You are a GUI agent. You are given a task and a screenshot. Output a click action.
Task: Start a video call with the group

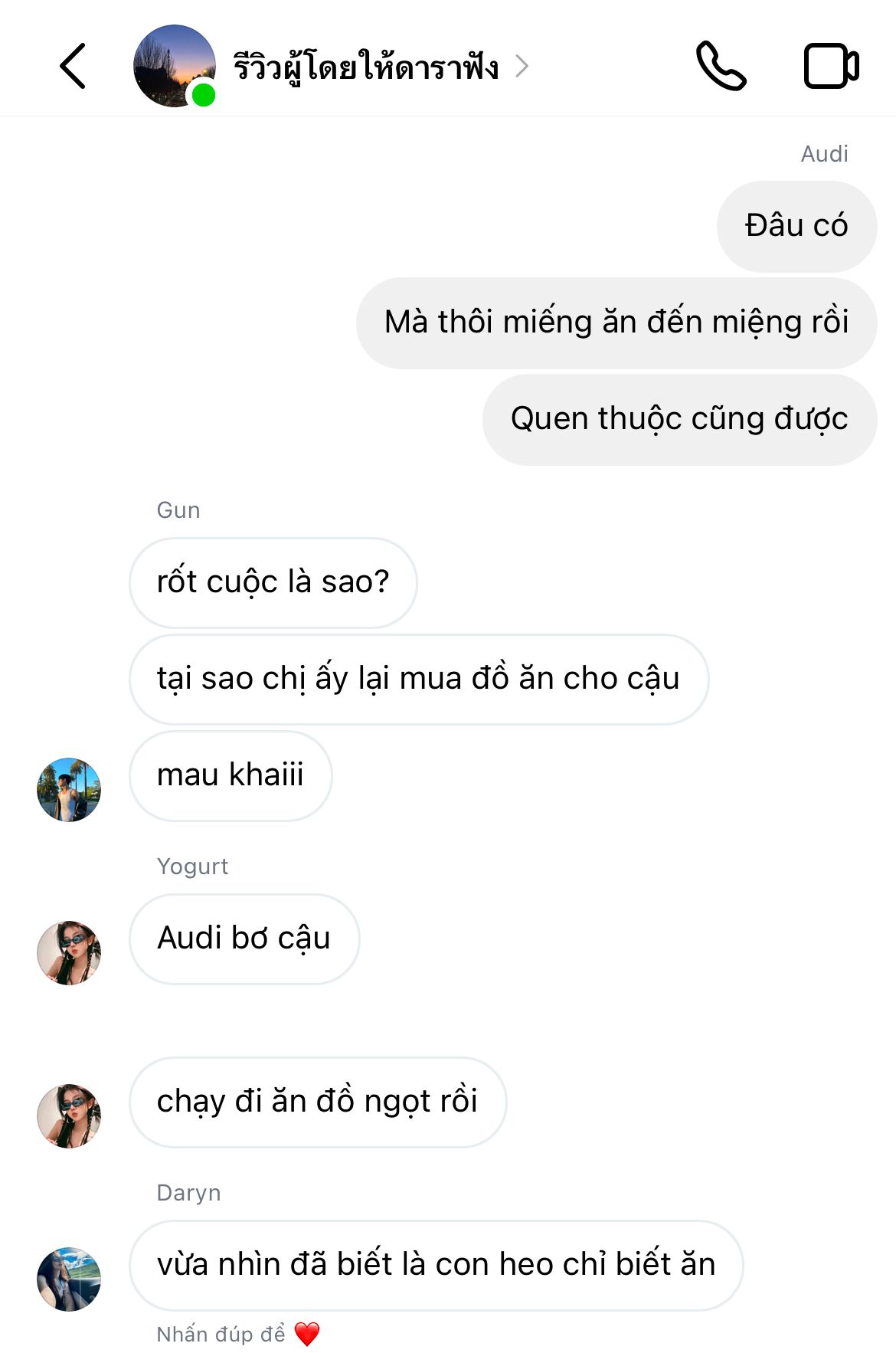tap(831, 67)
